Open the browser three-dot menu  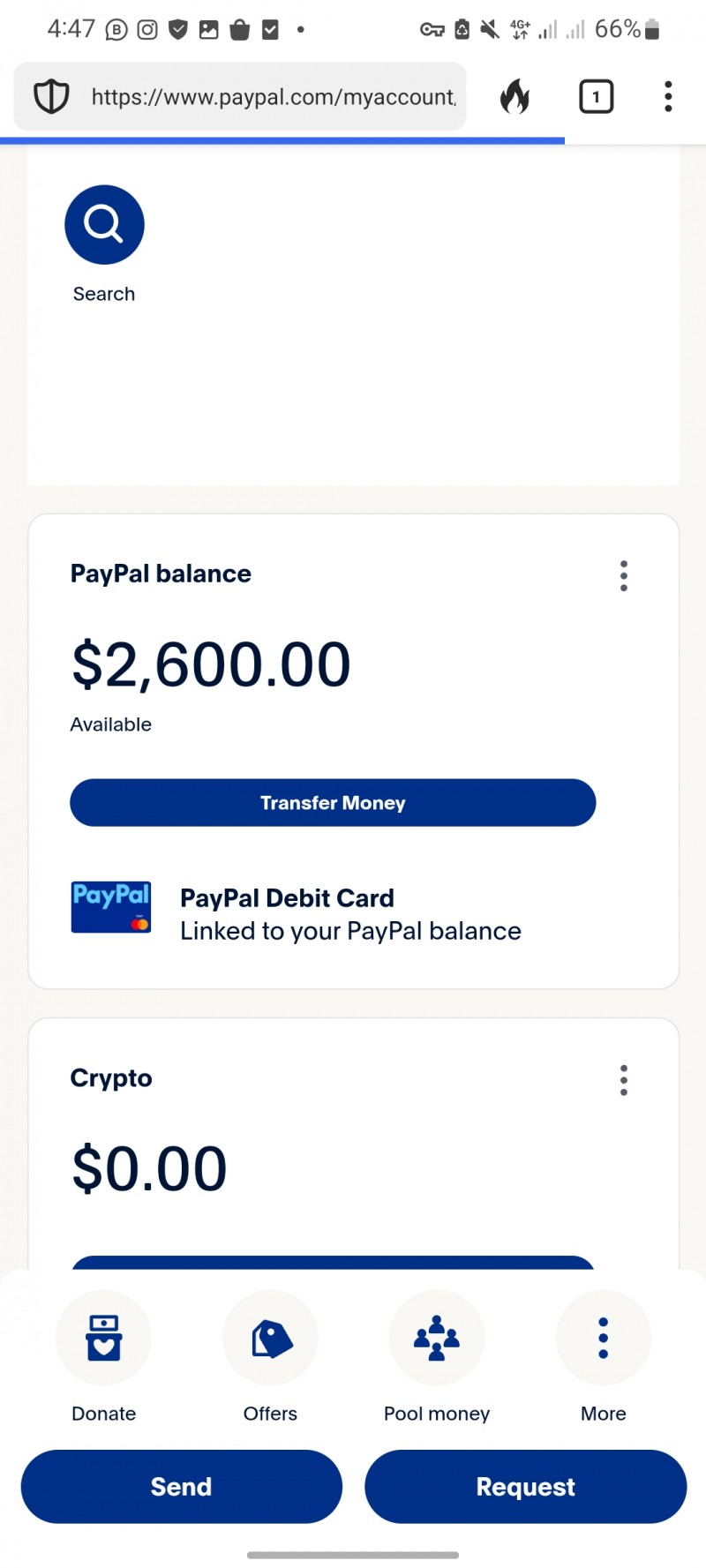tap(667, 96)
